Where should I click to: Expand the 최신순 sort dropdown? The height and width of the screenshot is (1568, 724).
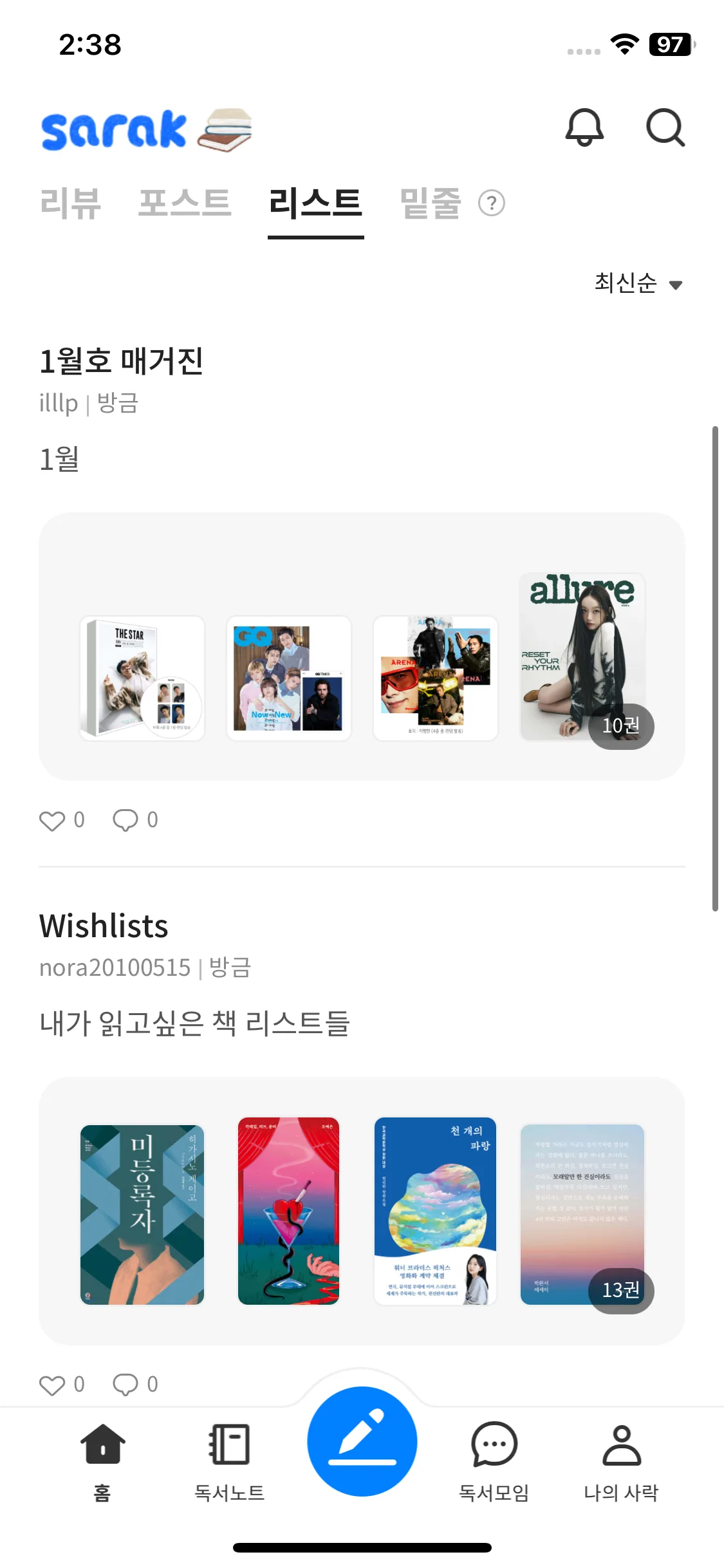638,283
